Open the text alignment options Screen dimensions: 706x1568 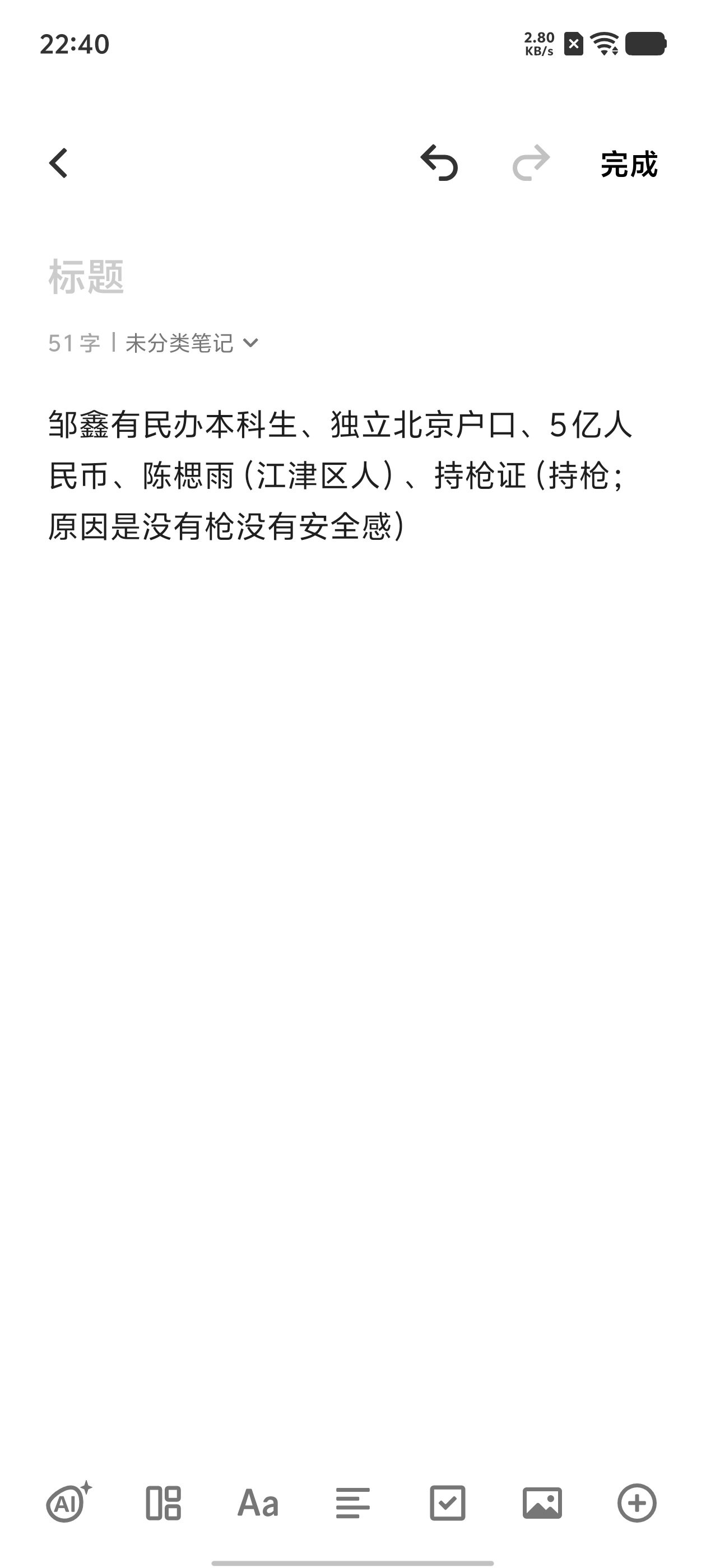click(x=352, y=1503)
